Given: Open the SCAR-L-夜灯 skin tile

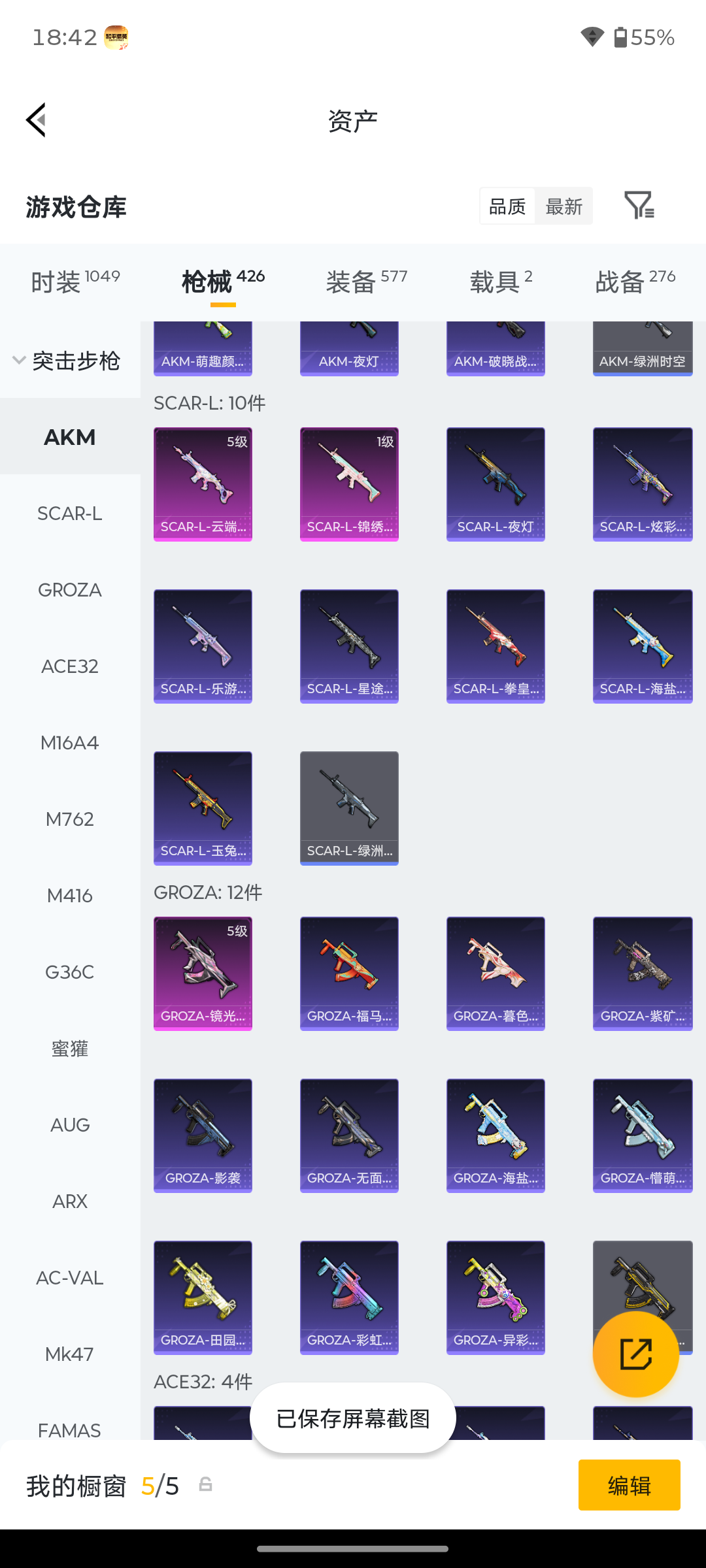Looking at the screenshot, I should click(496, 484).
